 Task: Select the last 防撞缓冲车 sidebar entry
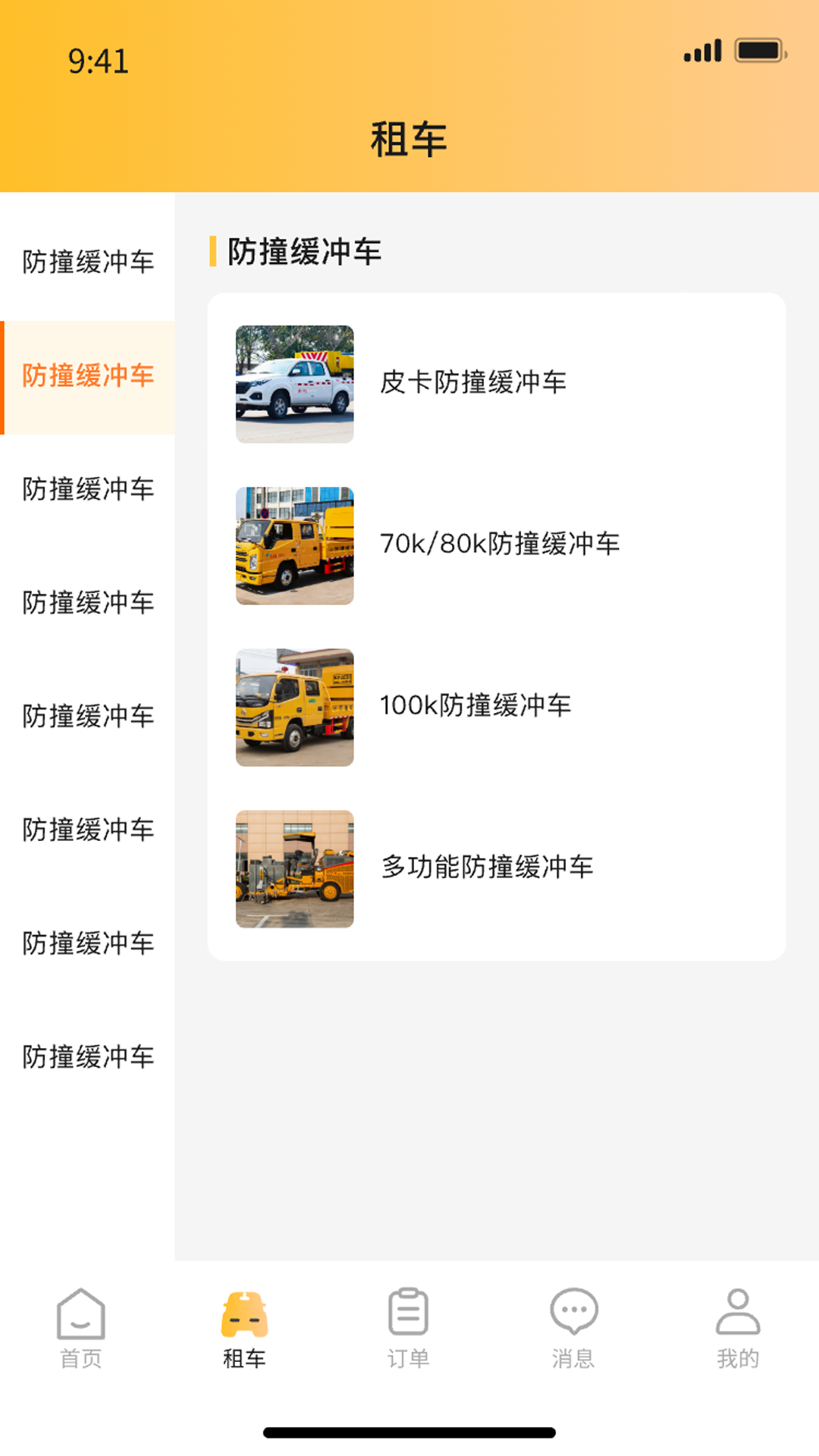pos(87,1056)
